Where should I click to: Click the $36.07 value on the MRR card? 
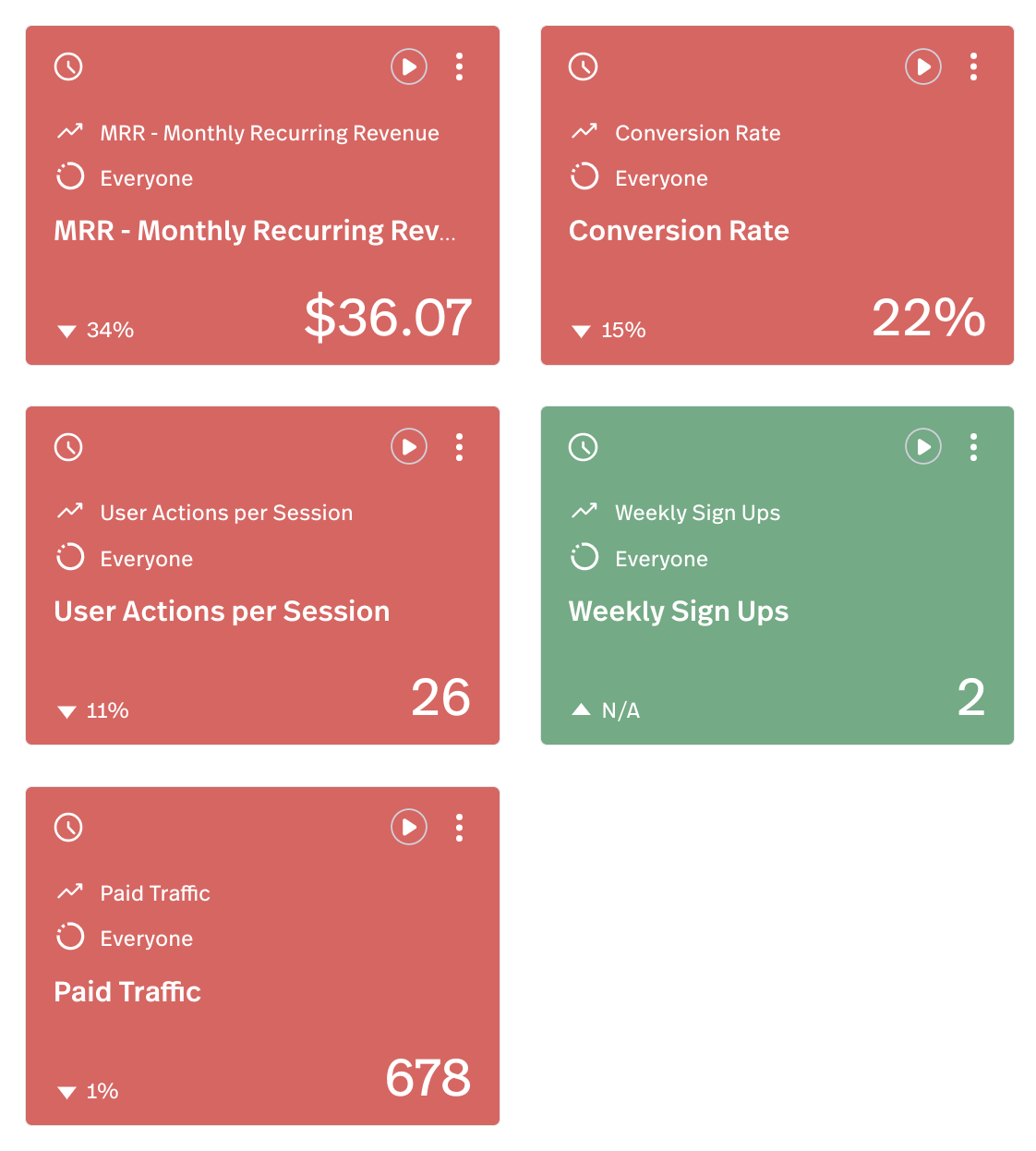point(388,317)
